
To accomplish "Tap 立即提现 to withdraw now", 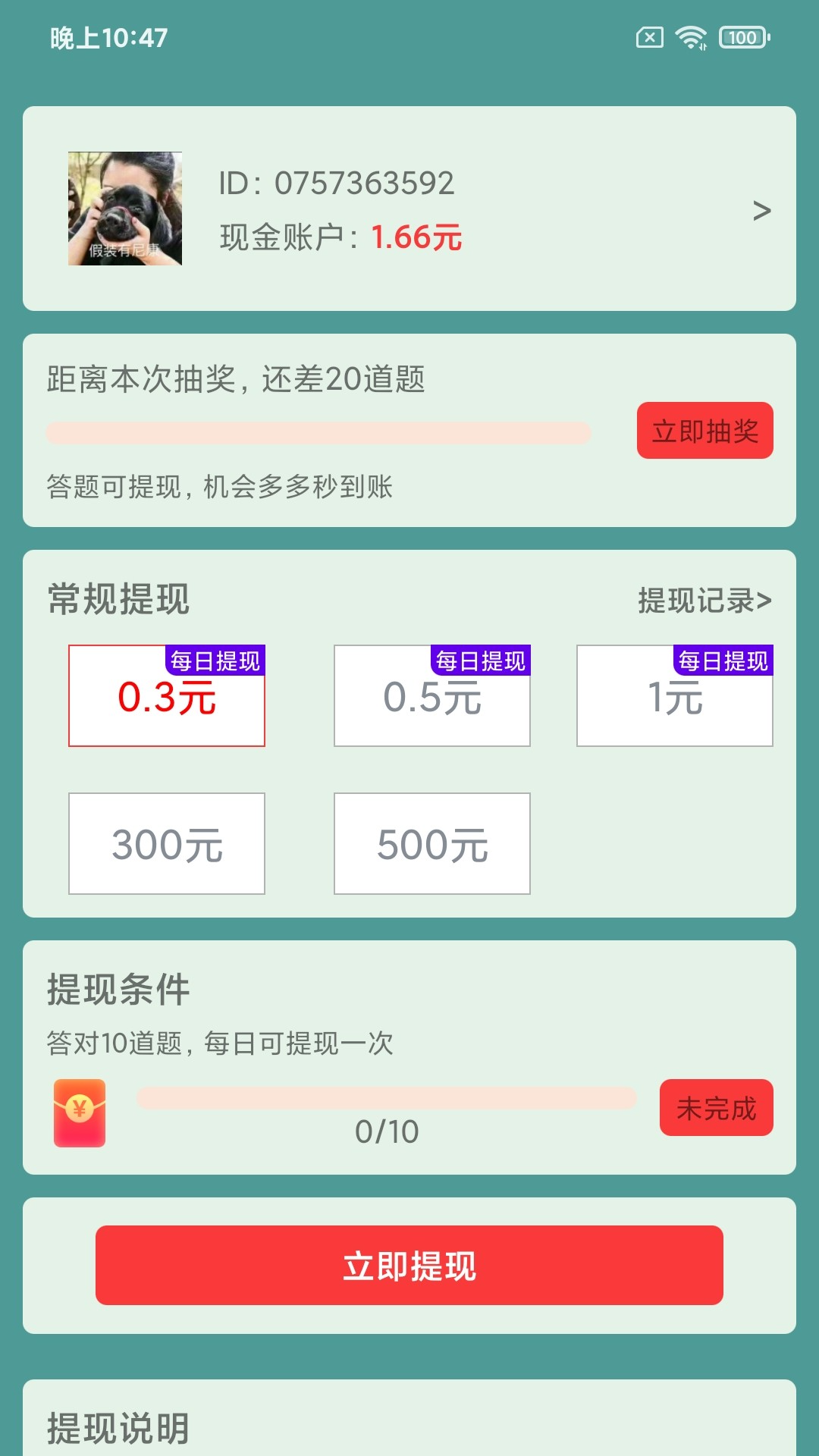I will pyautogui.click(x=409, y=1266).
